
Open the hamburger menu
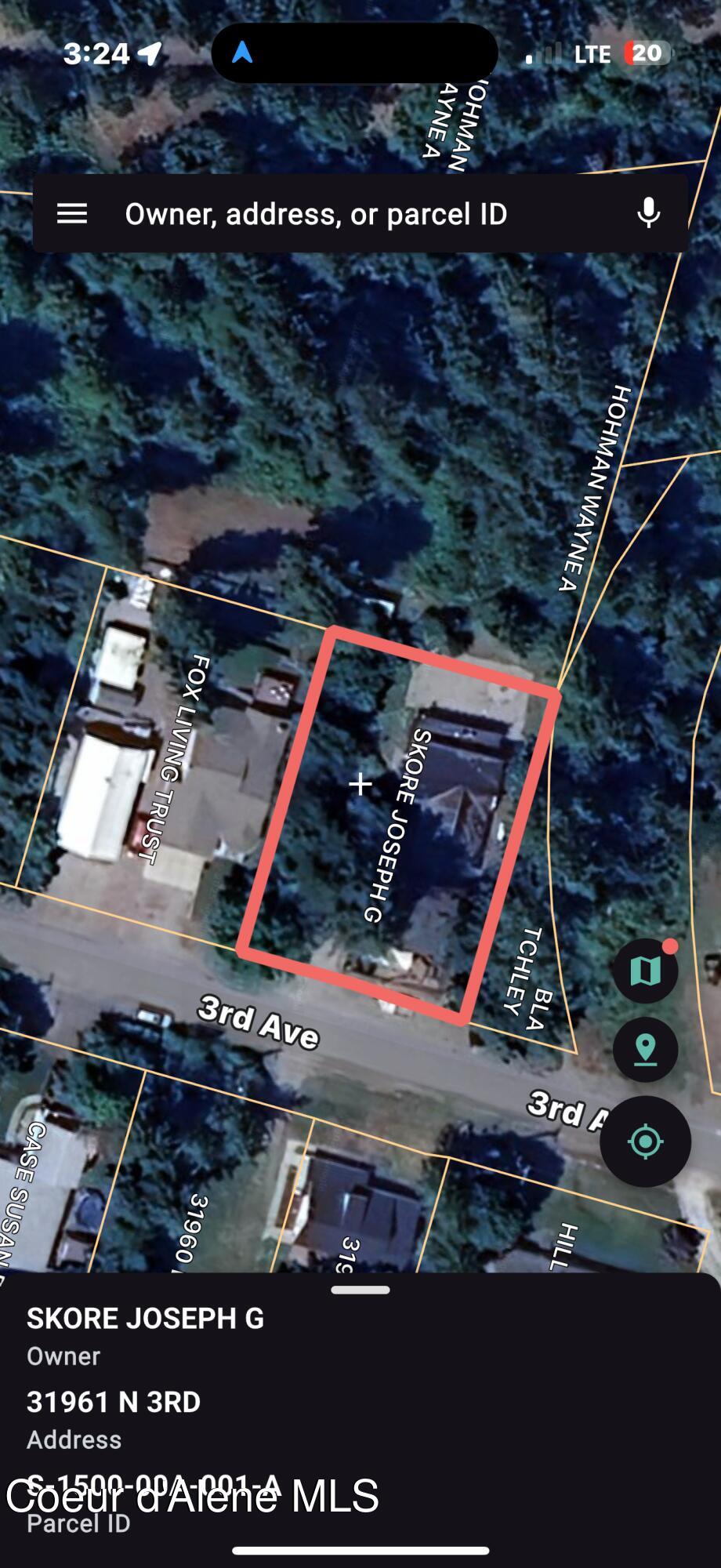pyautogui.click(x=72, y=213)
